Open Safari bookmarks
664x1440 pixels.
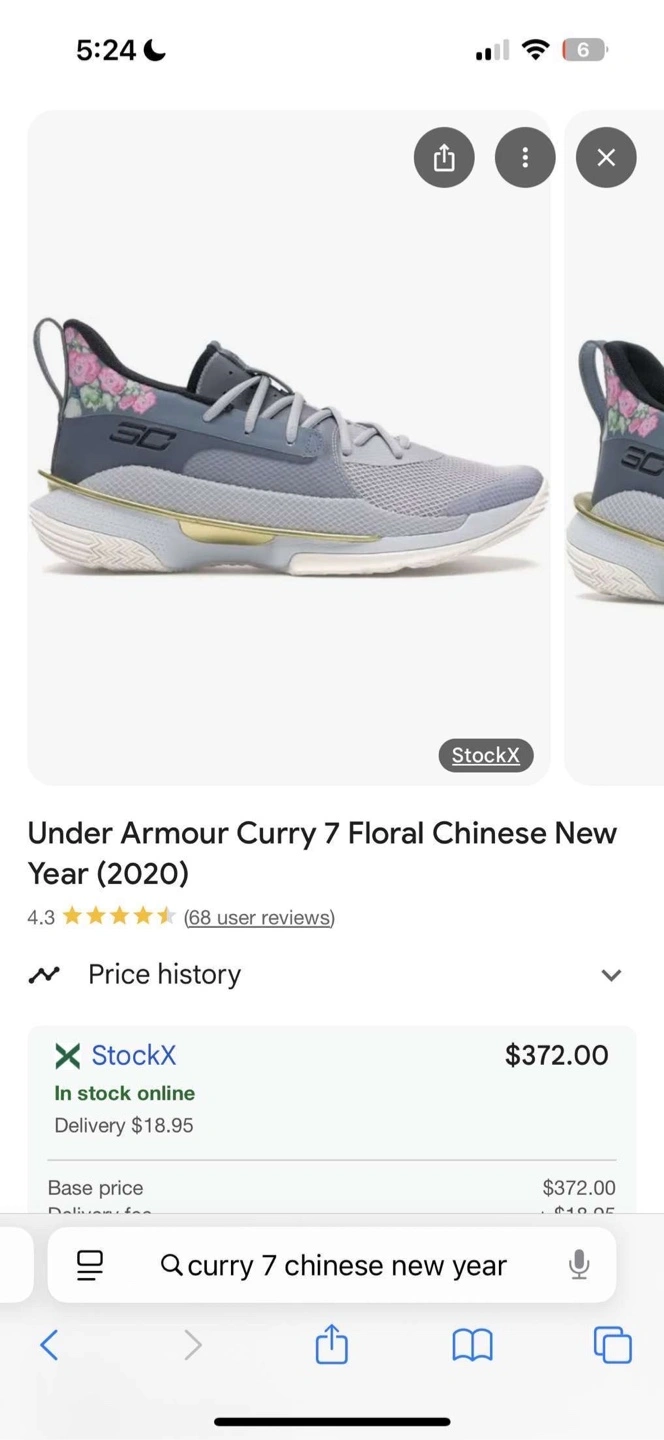(x=472, y=1345)
